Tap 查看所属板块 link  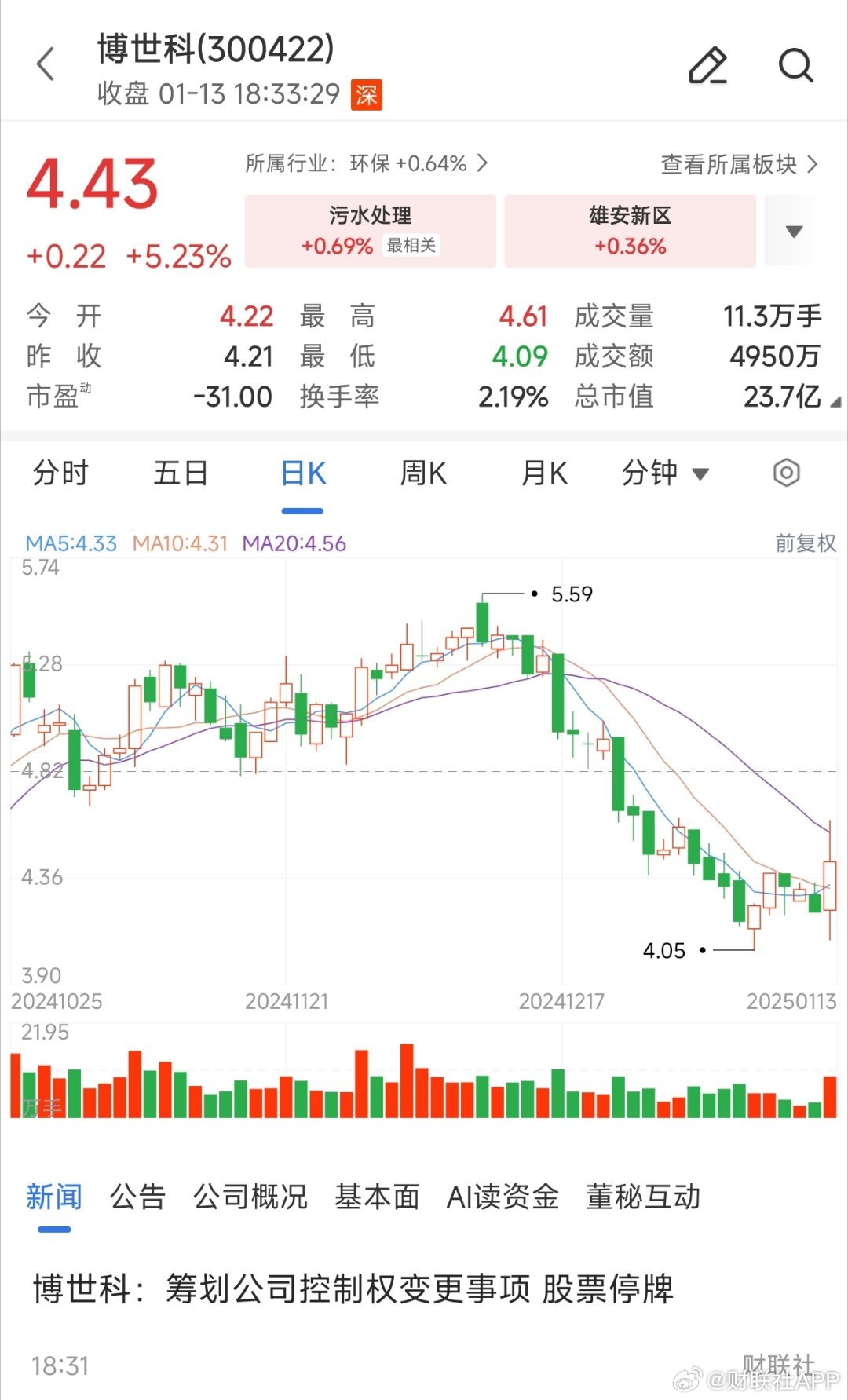(x=740, y=164)
